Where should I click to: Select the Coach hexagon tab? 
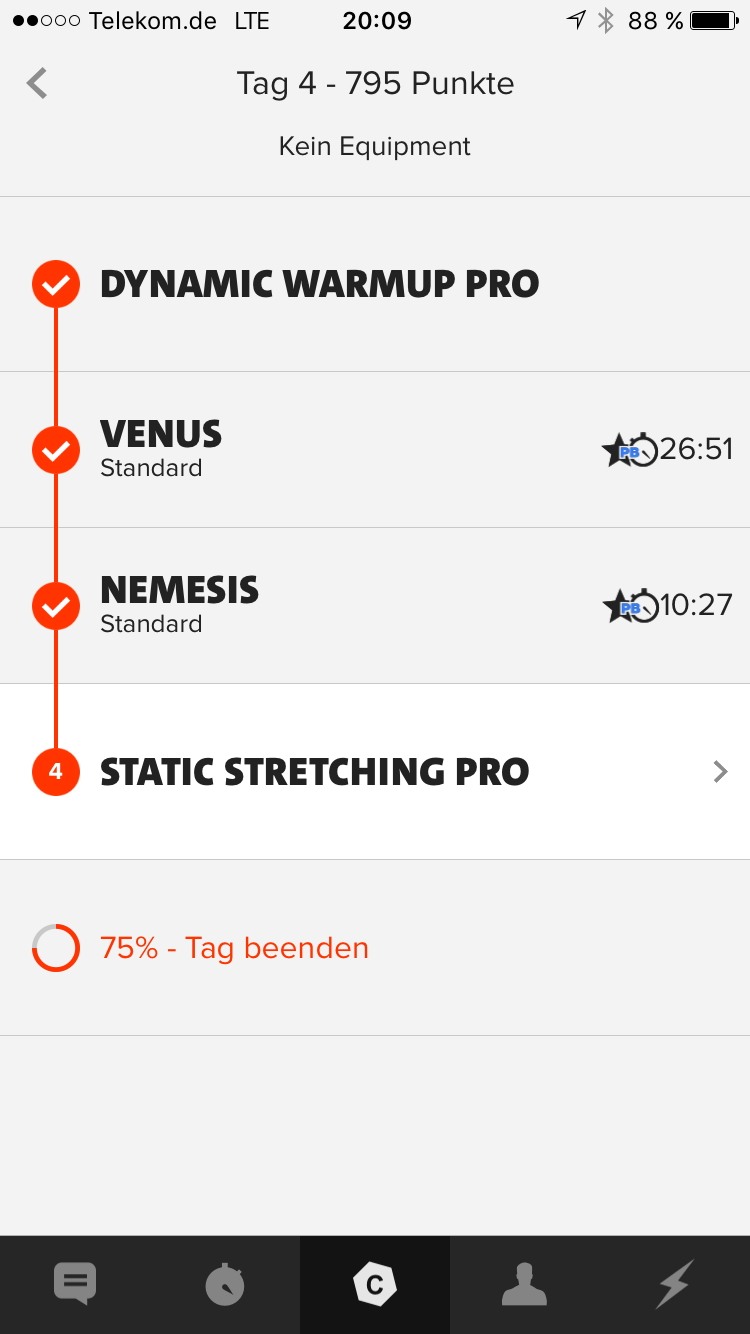tap(375, 1284)
